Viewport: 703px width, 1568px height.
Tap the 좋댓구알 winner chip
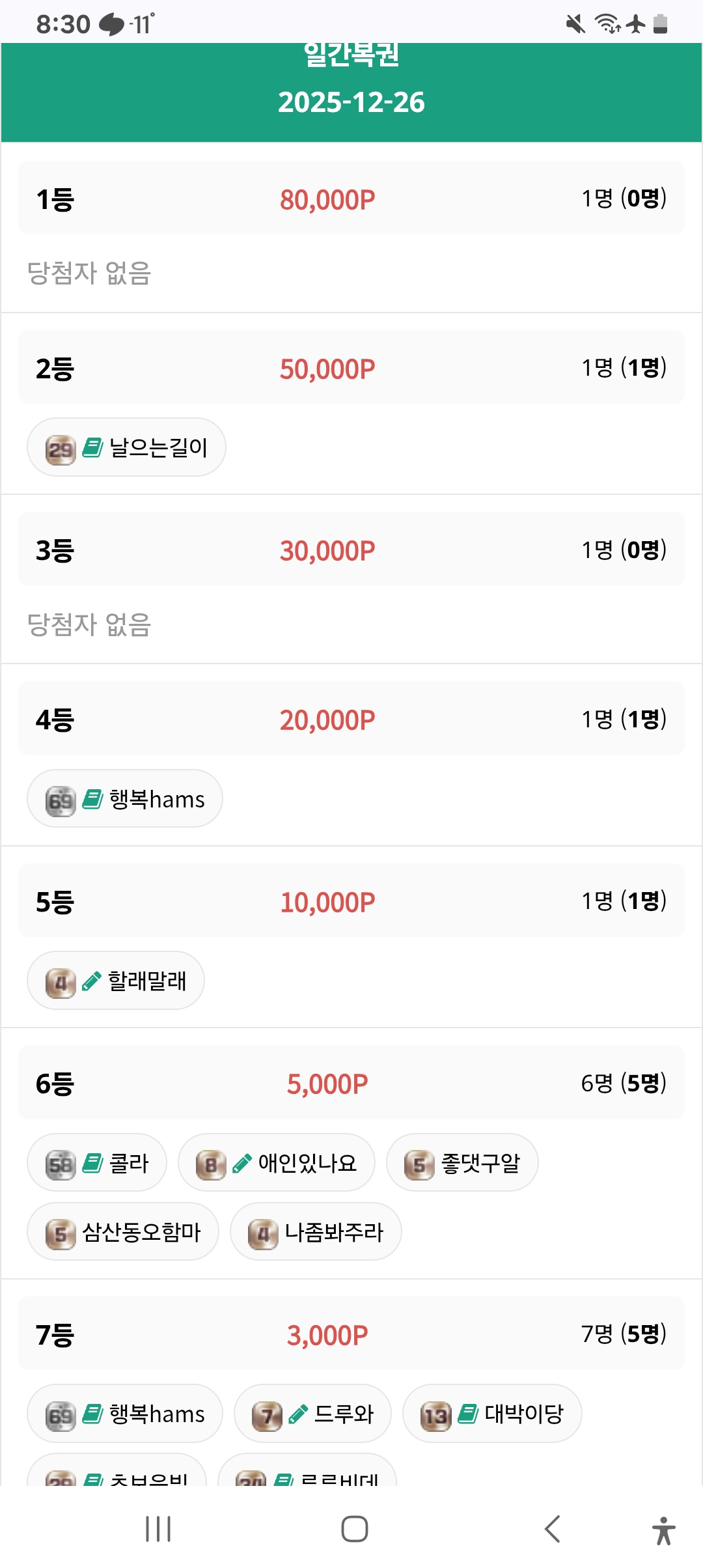[x=462, y=1163]
